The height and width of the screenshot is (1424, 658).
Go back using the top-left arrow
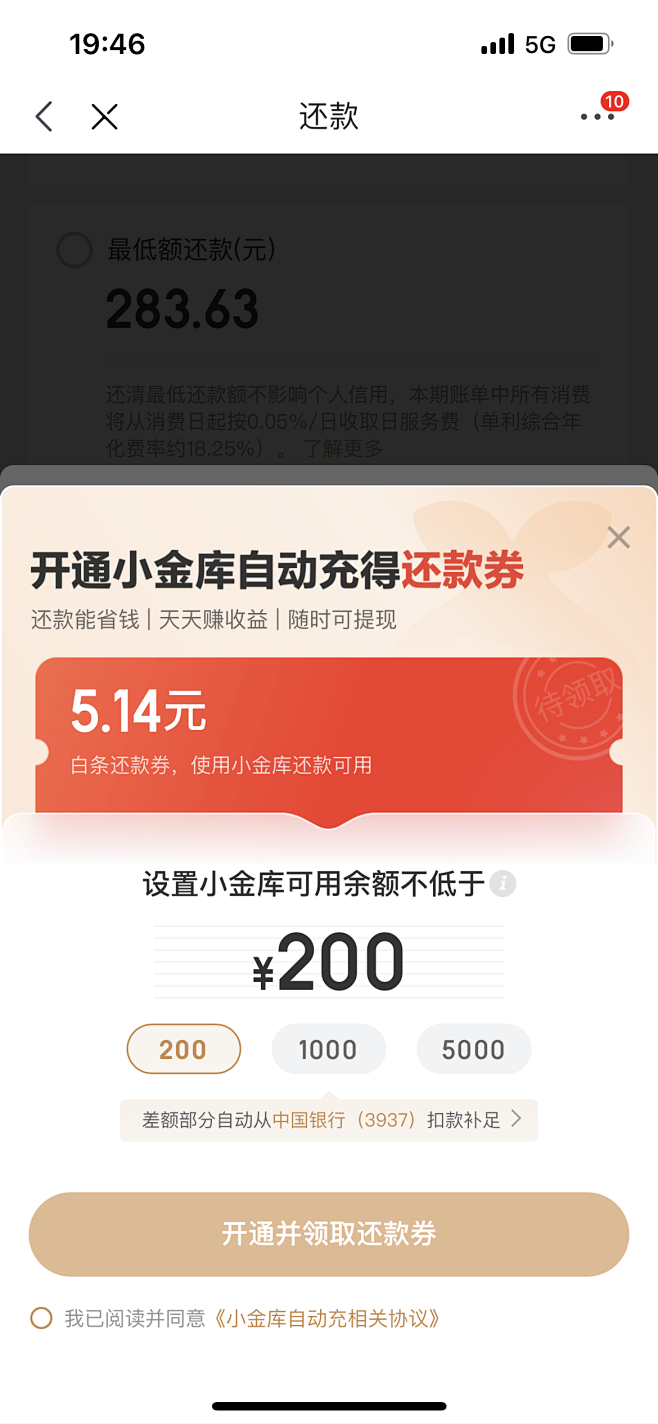coord(44,117)
